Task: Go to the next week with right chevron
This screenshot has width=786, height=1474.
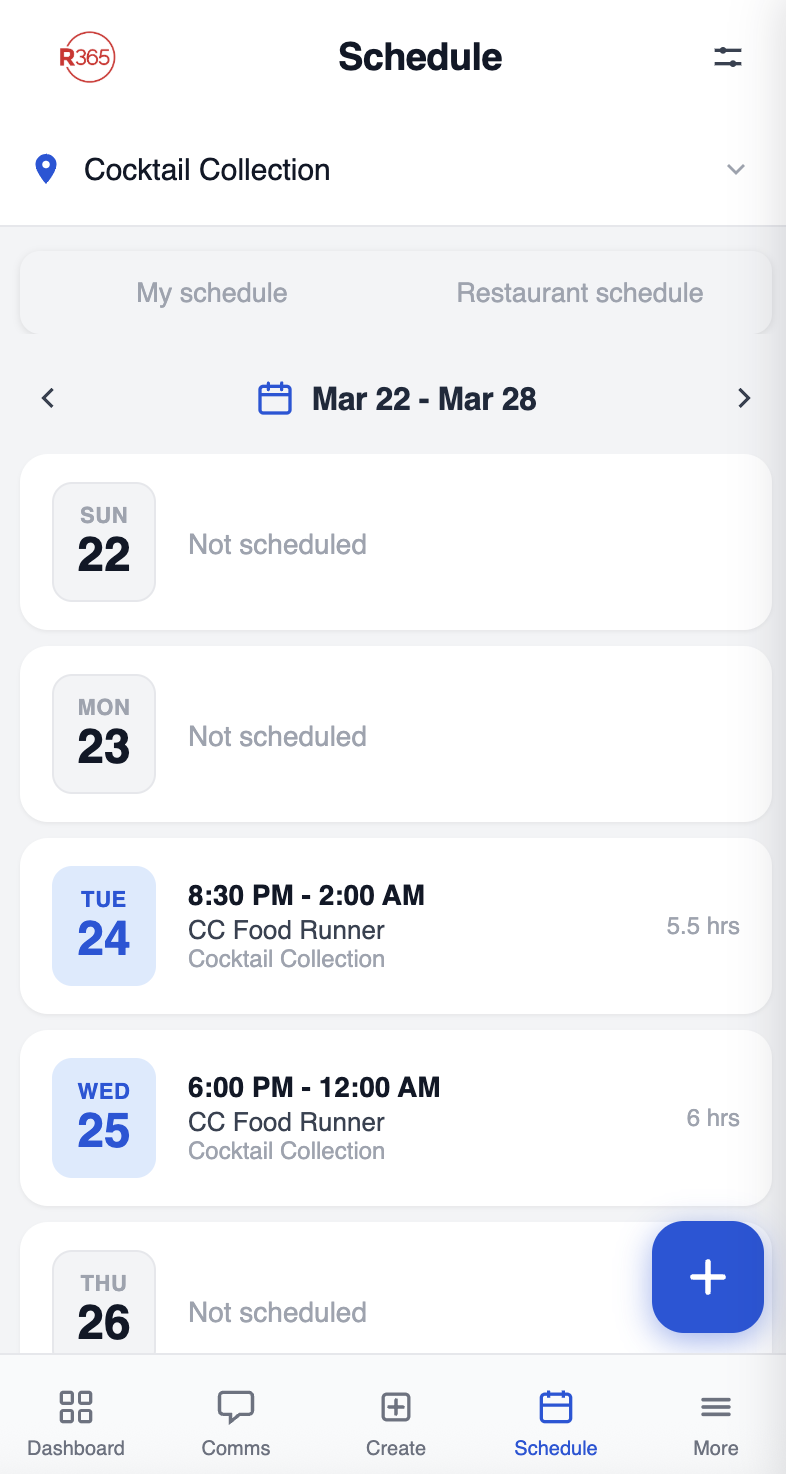Action: click(x=744, y=398)
